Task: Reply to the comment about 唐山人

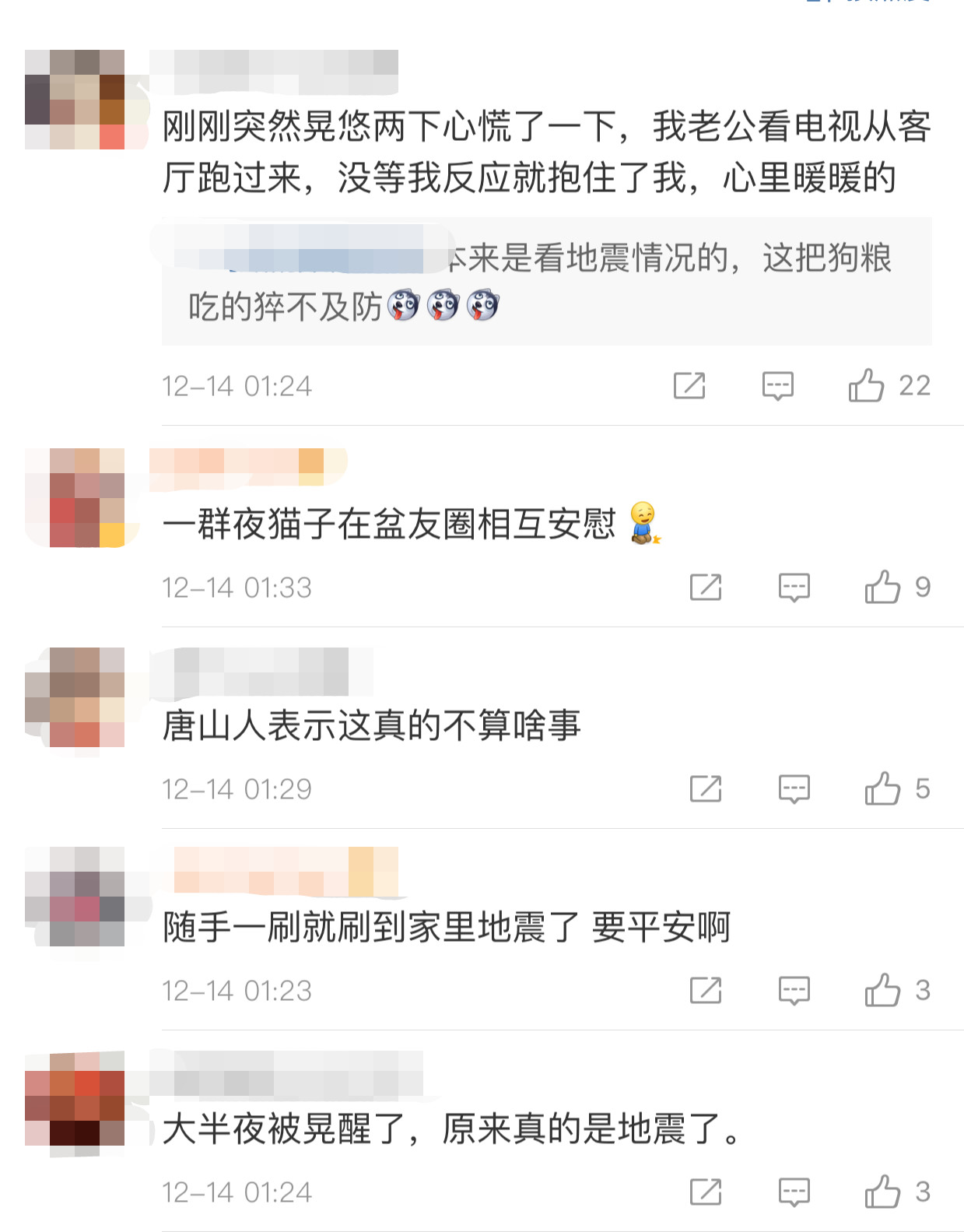Action: 794,788
